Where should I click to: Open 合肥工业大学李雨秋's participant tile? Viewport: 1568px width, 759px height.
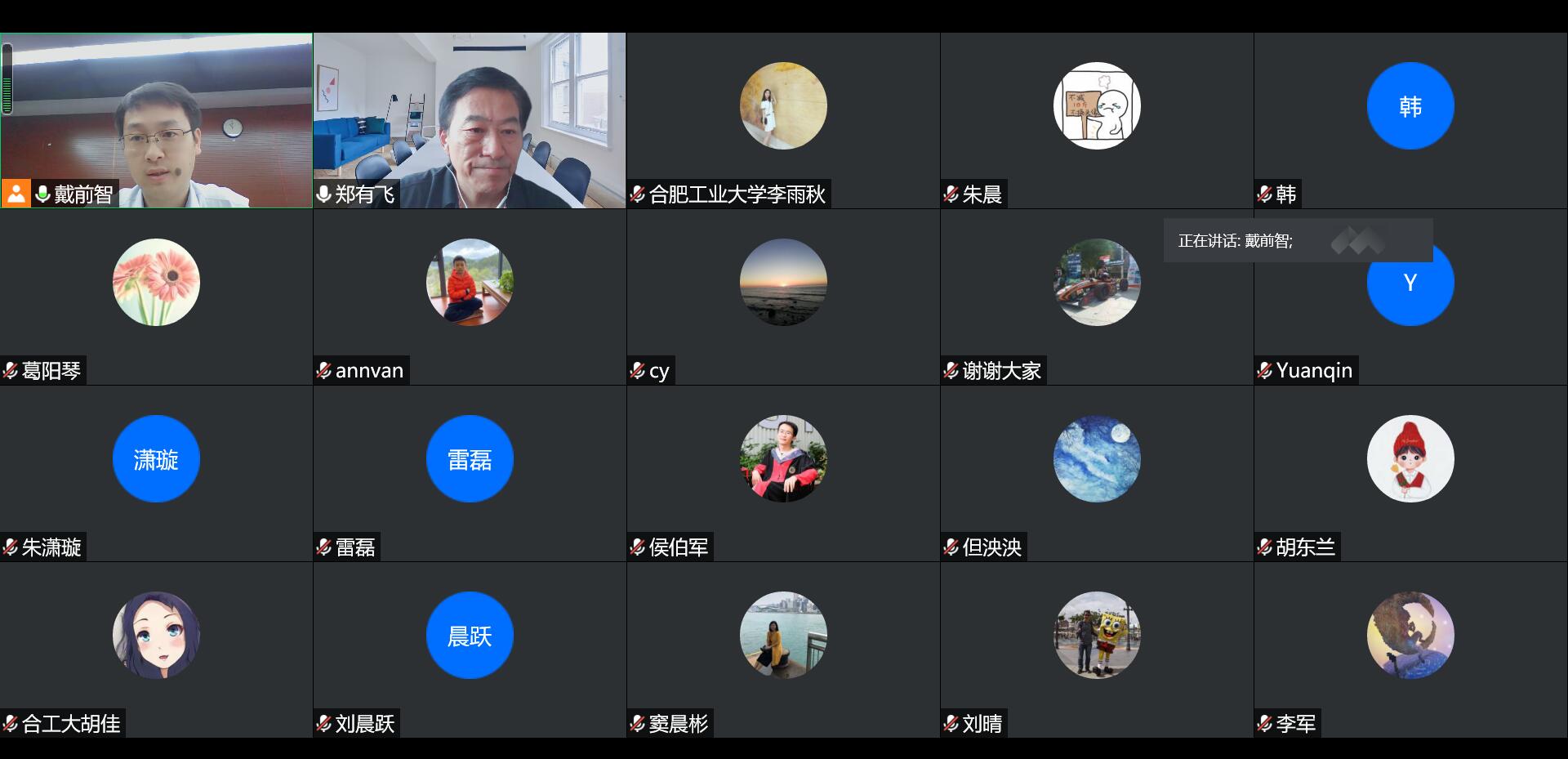click(783, 120)
